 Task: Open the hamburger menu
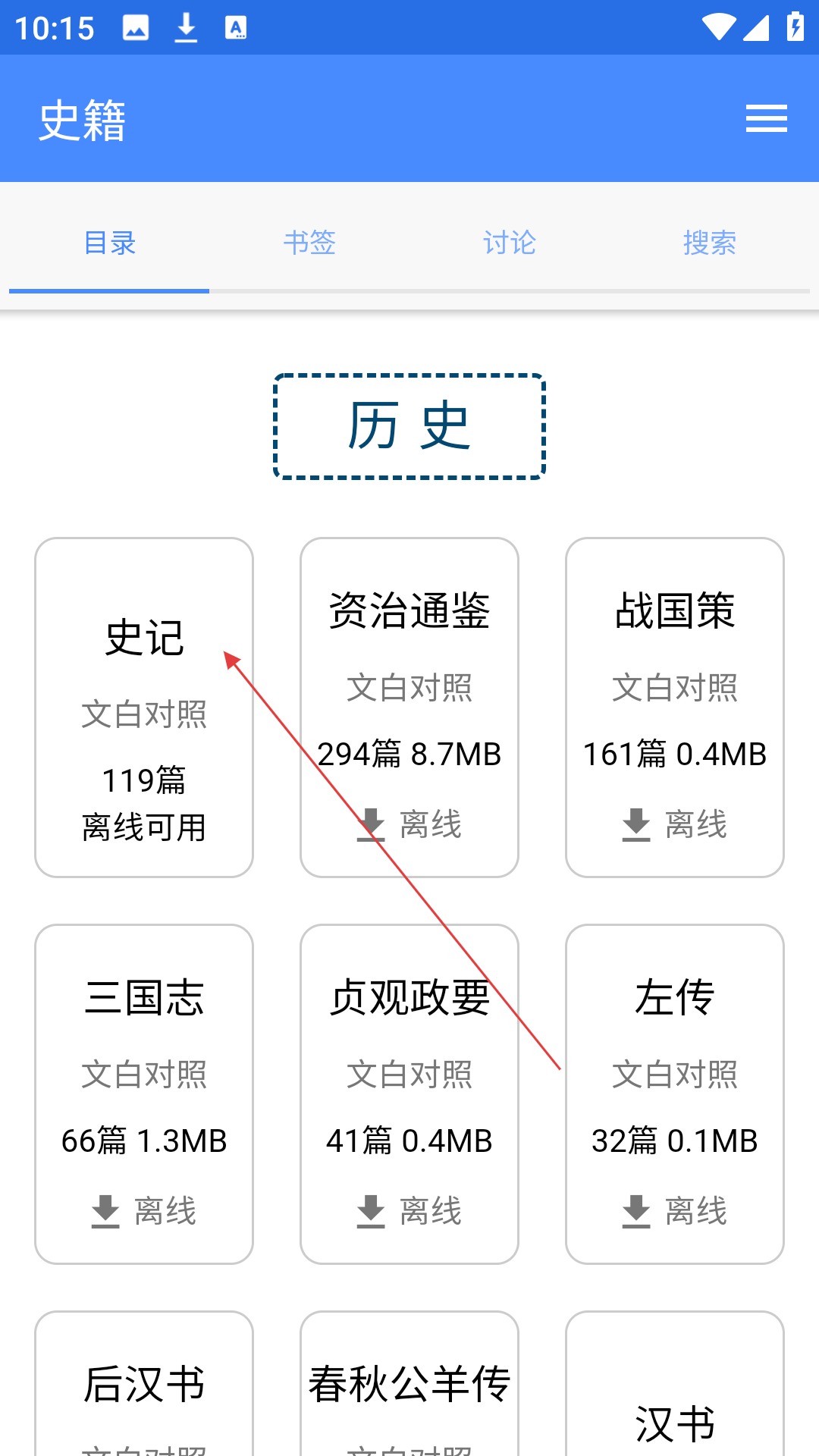(766, 119)
